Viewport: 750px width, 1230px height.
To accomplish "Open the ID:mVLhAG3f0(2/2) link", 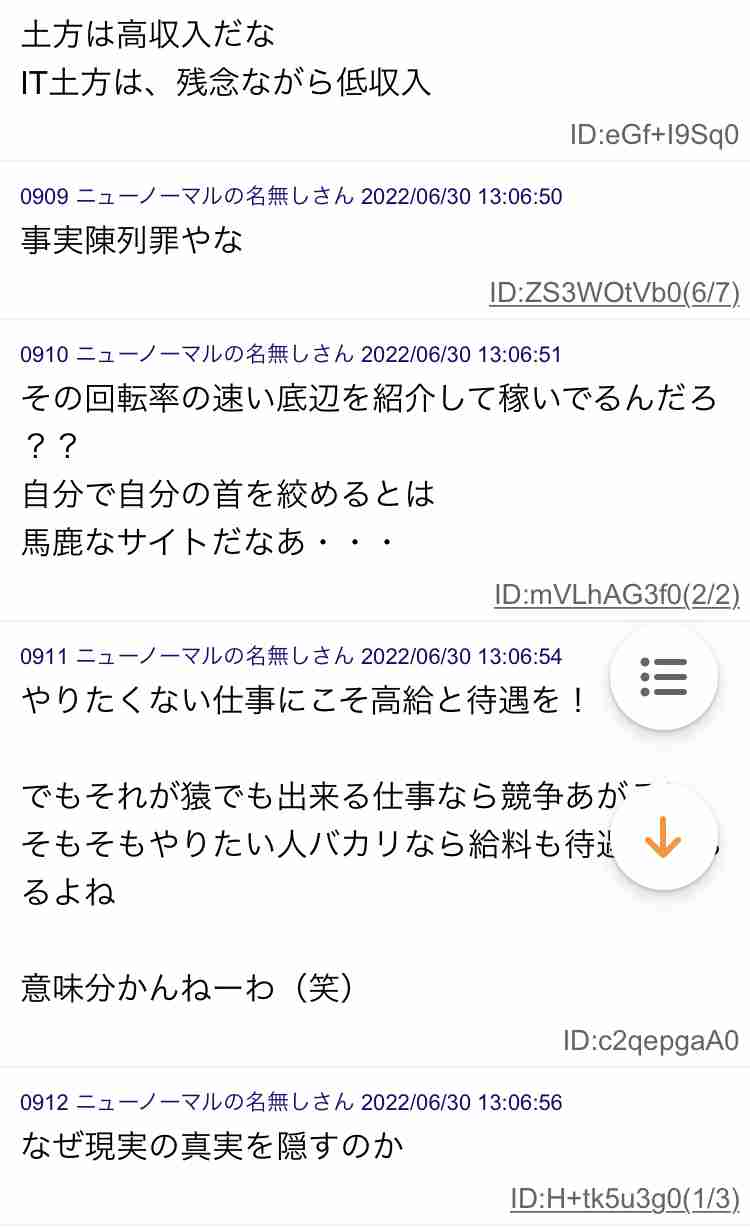I will point(617,595).
